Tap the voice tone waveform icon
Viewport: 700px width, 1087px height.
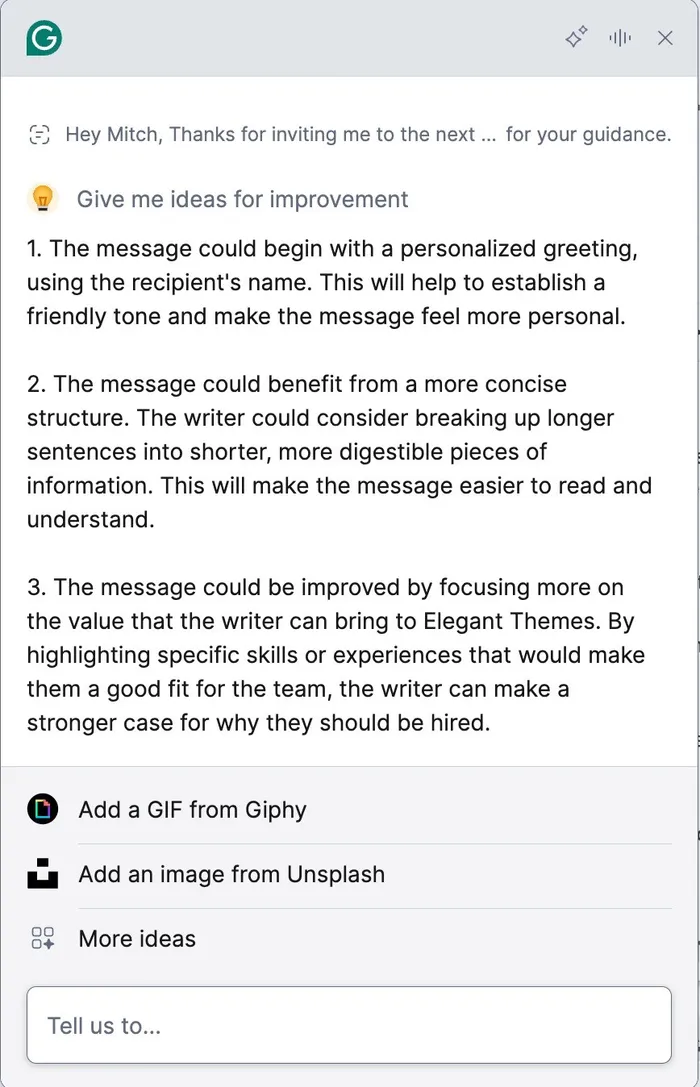coord(620,38)
